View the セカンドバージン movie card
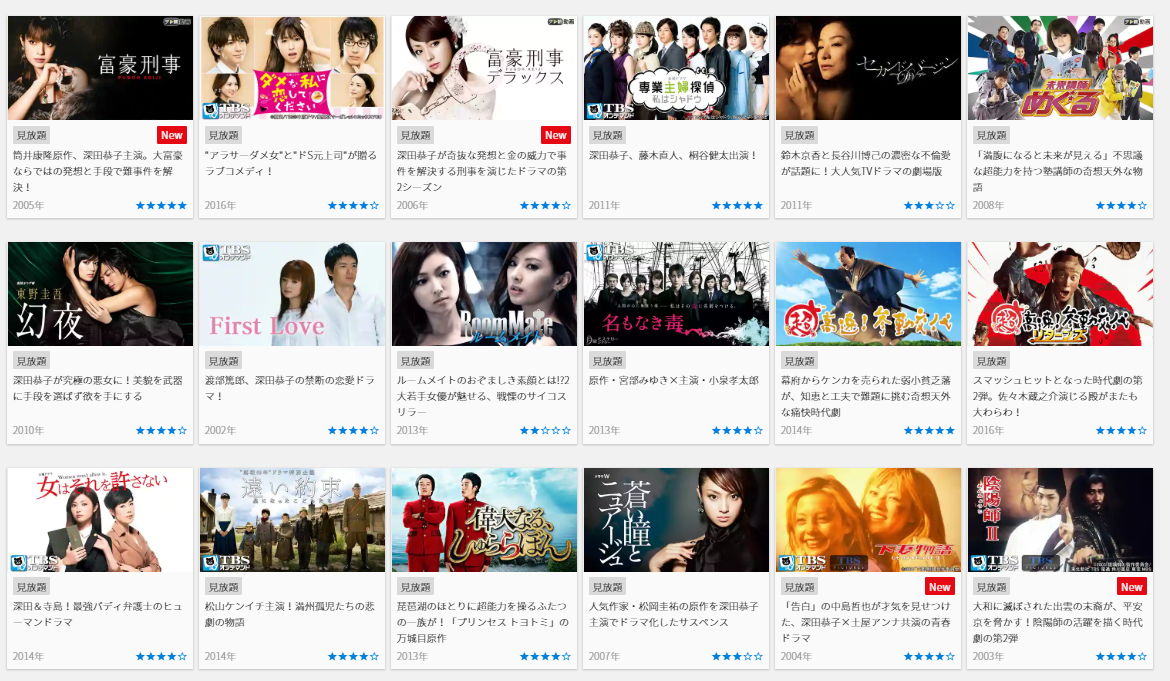The image size is (1170, 681). pos(868,68)
